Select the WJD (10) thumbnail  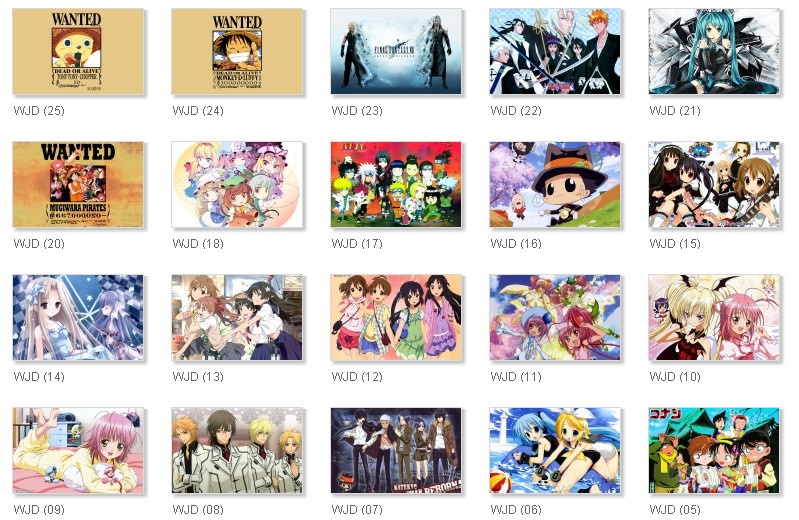pyautogui.click(x=714, y=318)
